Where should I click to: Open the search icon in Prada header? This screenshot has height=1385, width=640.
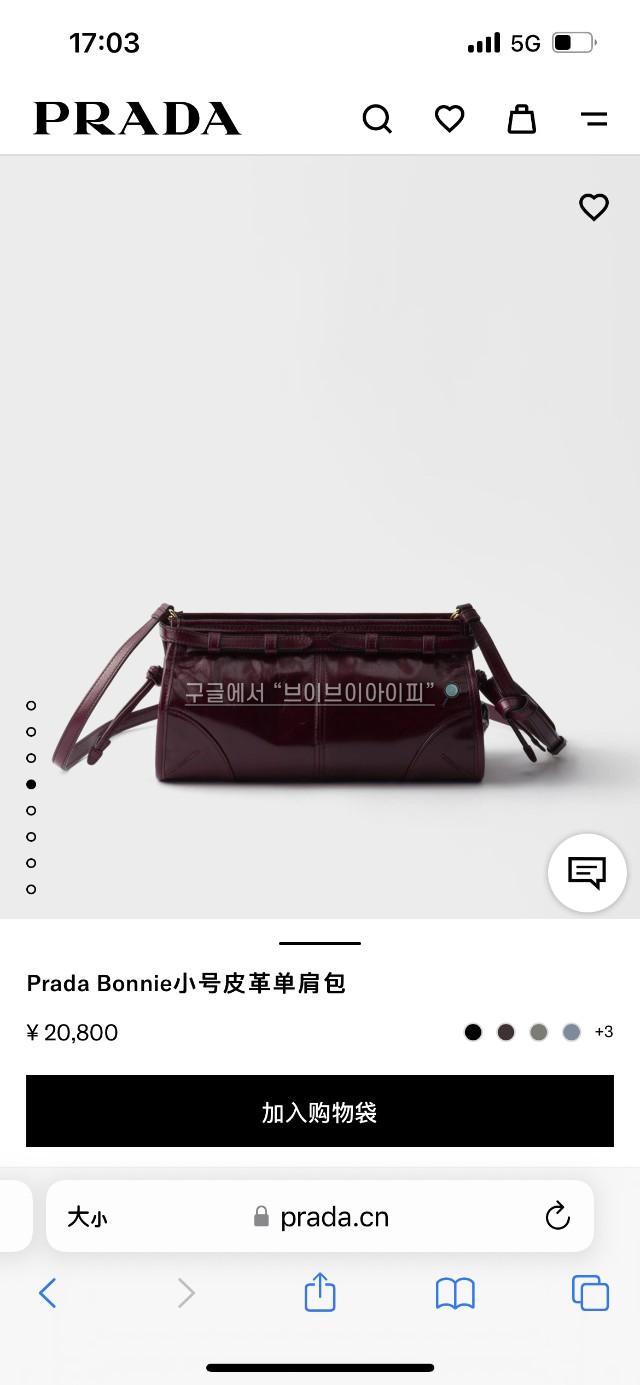tap(377, 119)
